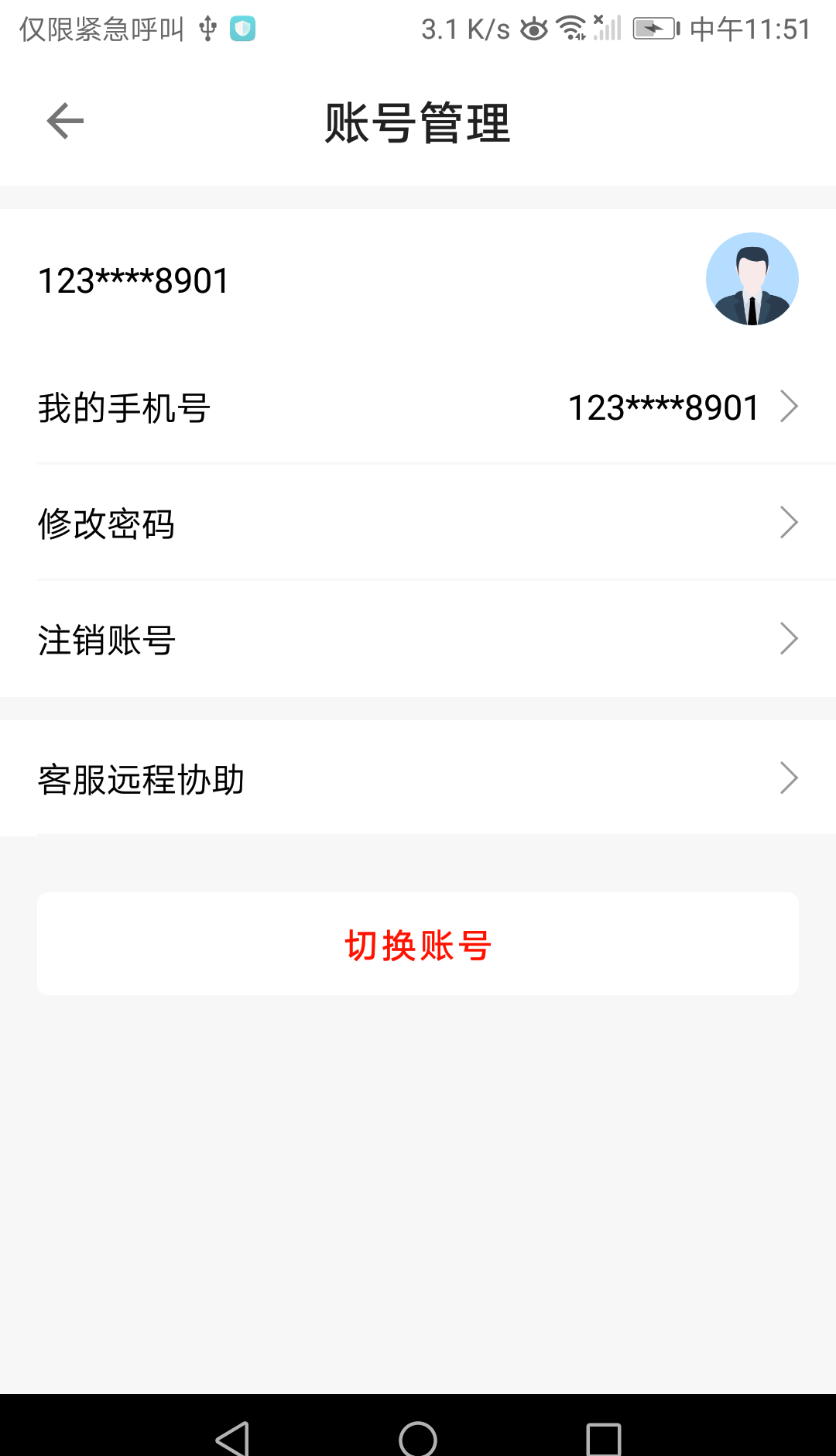Viewport: 836px width, 1456px height.
Task: Tap the 切换账号 button
Action: (x=418, y=944)
